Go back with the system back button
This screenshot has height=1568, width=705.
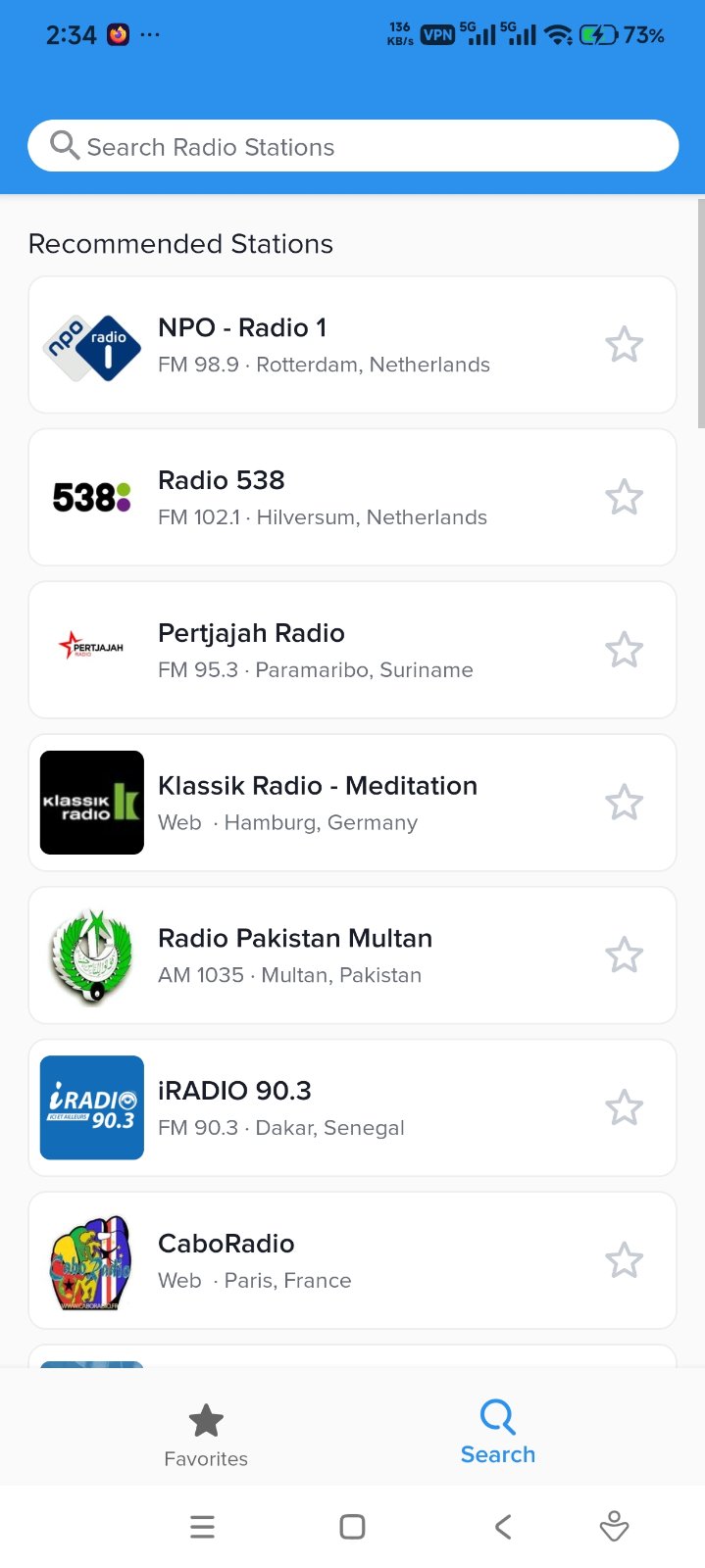pyautogui.click(x=503, y=1526)
